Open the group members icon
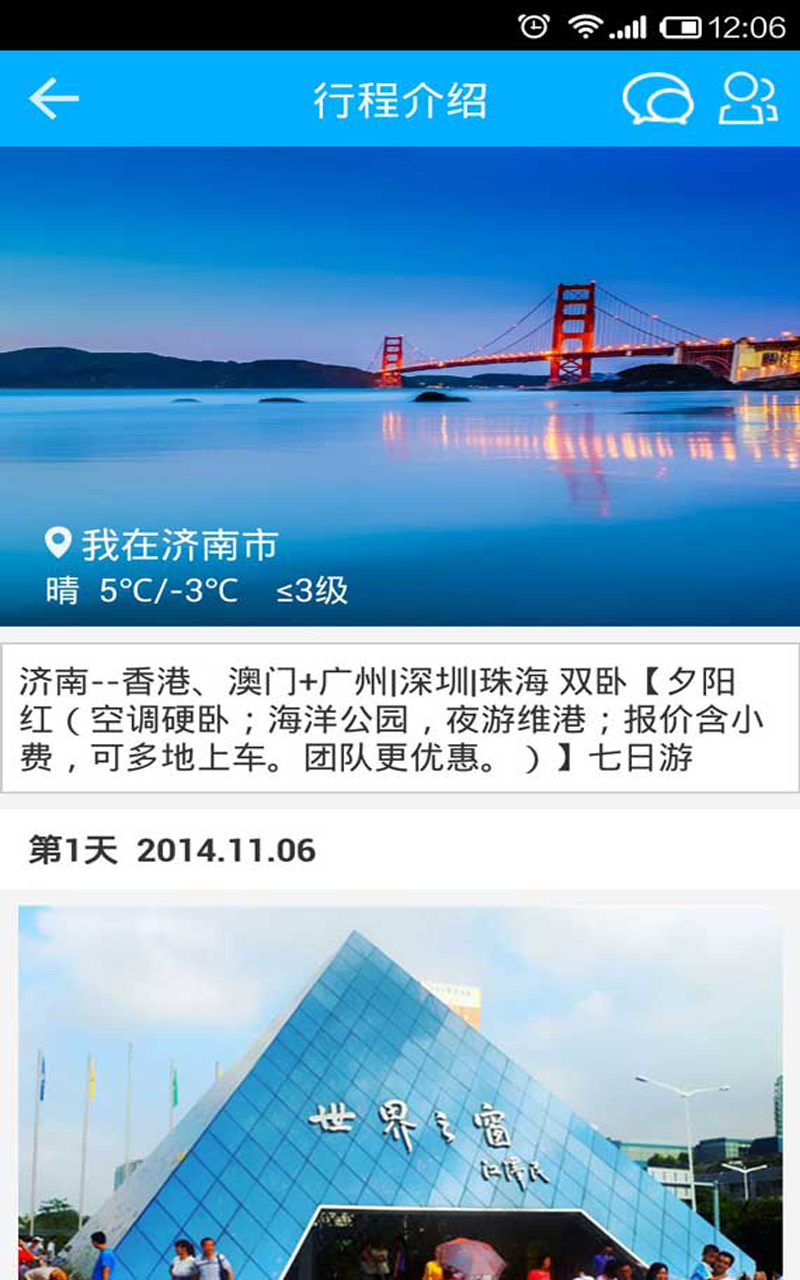800x1280 pixels. point(748,99)
